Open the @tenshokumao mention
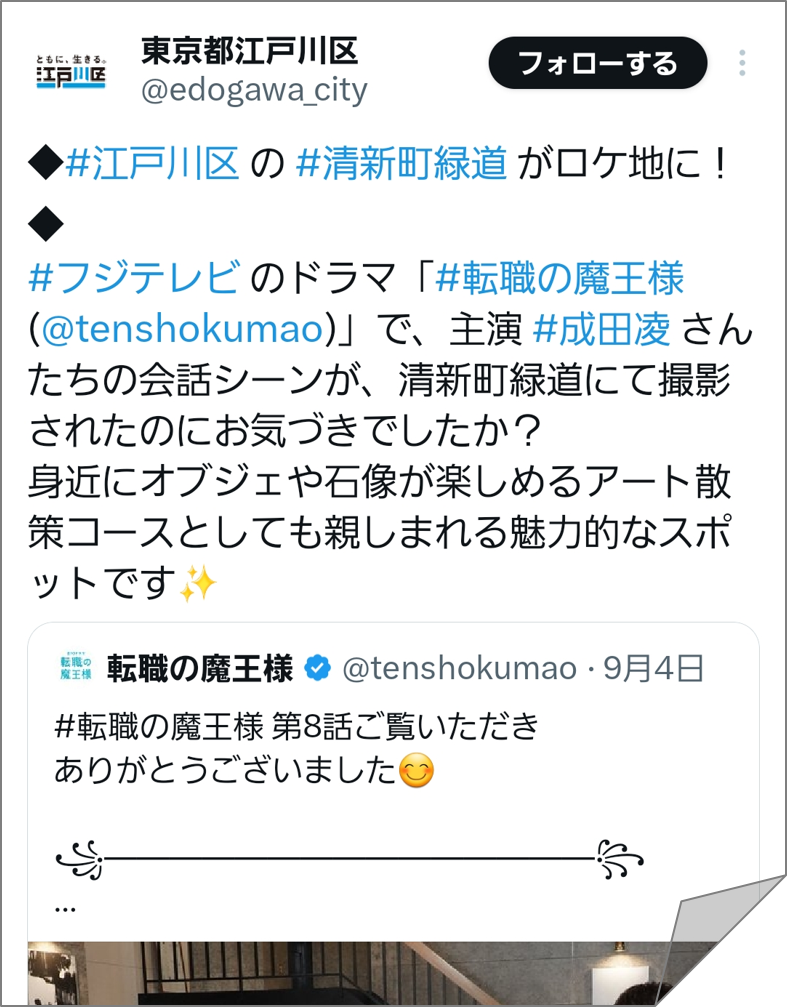 (x=184, y=328)
